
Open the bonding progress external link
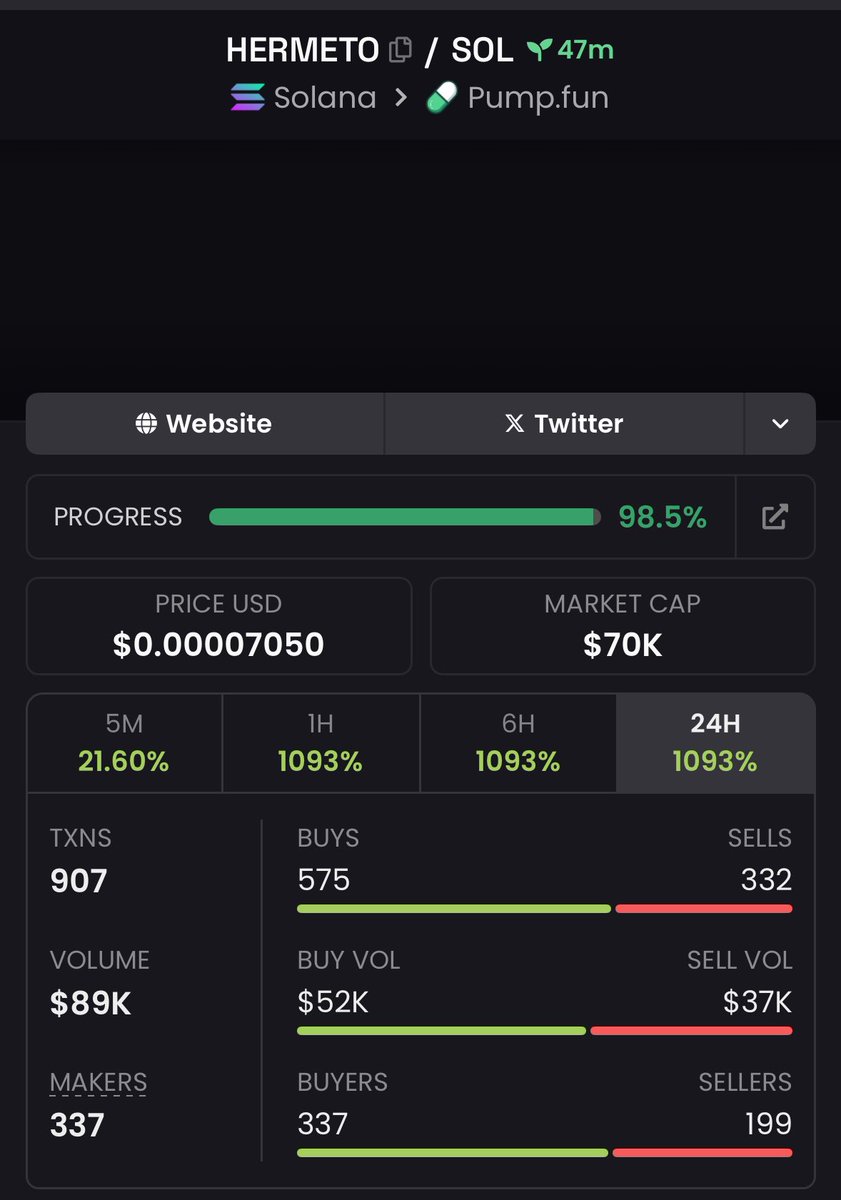pos(775,517)
